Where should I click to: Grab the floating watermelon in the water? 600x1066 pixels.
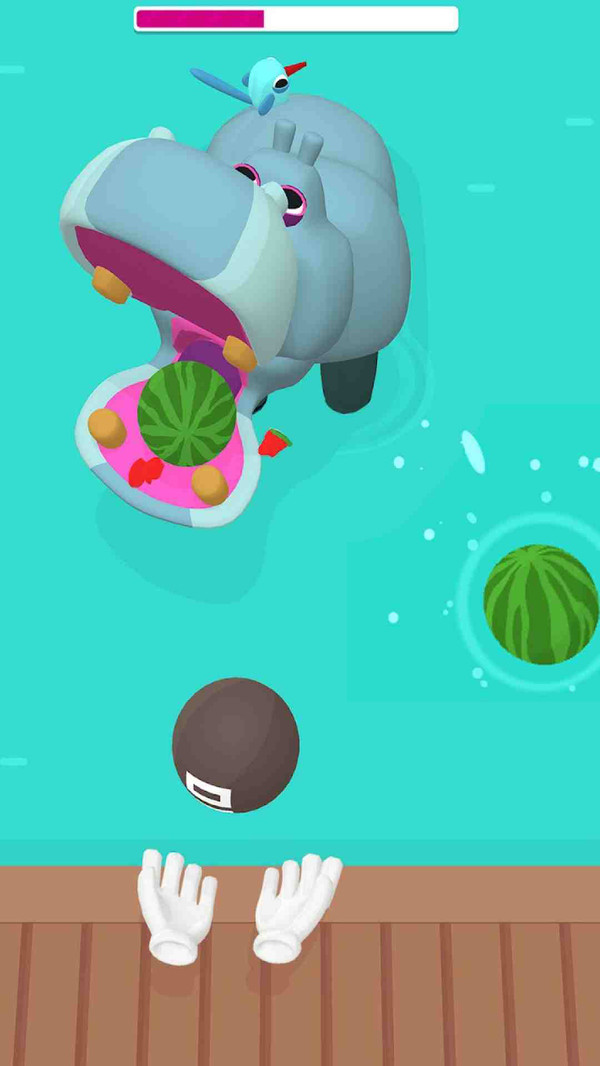541,604
